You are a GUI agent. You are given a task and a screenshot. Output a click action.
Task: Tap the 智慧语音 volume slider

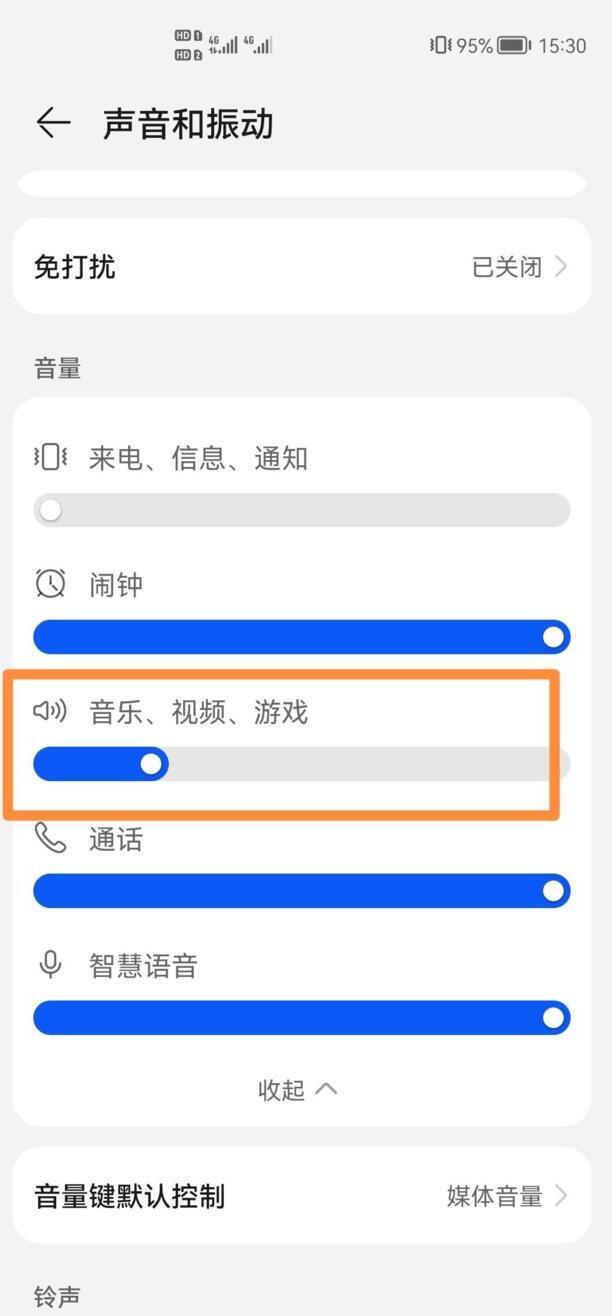click(x=301, y=1018)
